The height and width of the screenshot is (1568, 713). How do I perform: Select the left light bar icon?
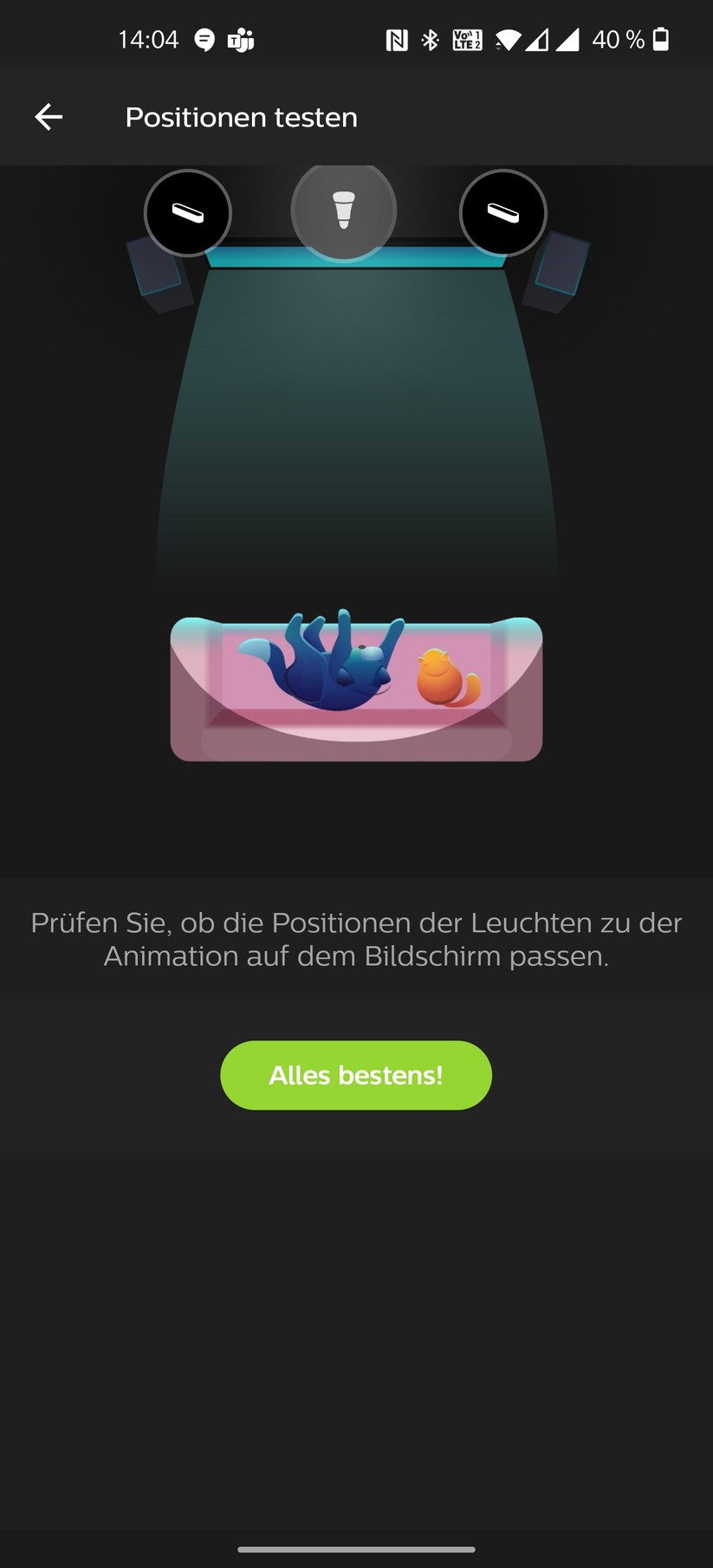[x=188, y=213]
